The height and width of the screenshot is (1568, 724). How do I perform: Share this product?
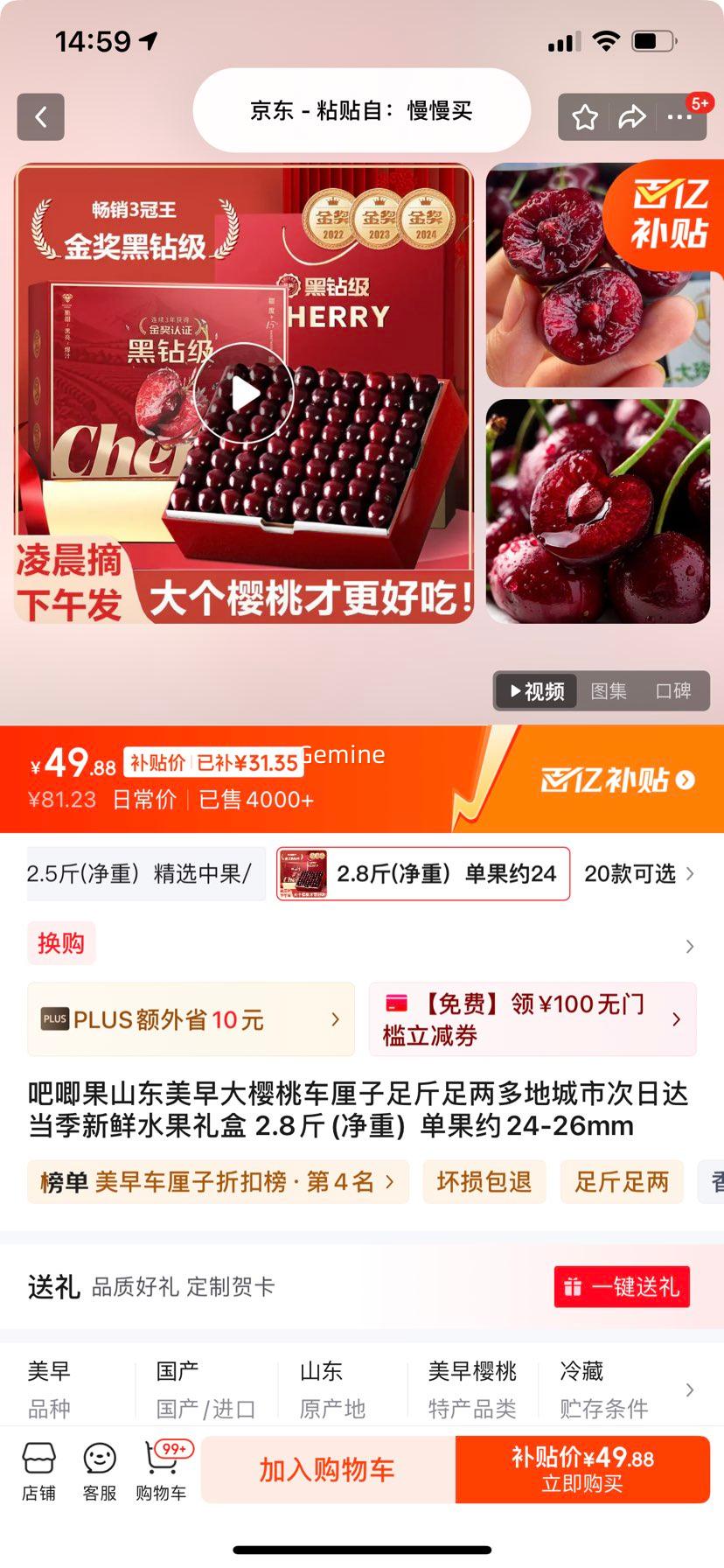[632, 116]
